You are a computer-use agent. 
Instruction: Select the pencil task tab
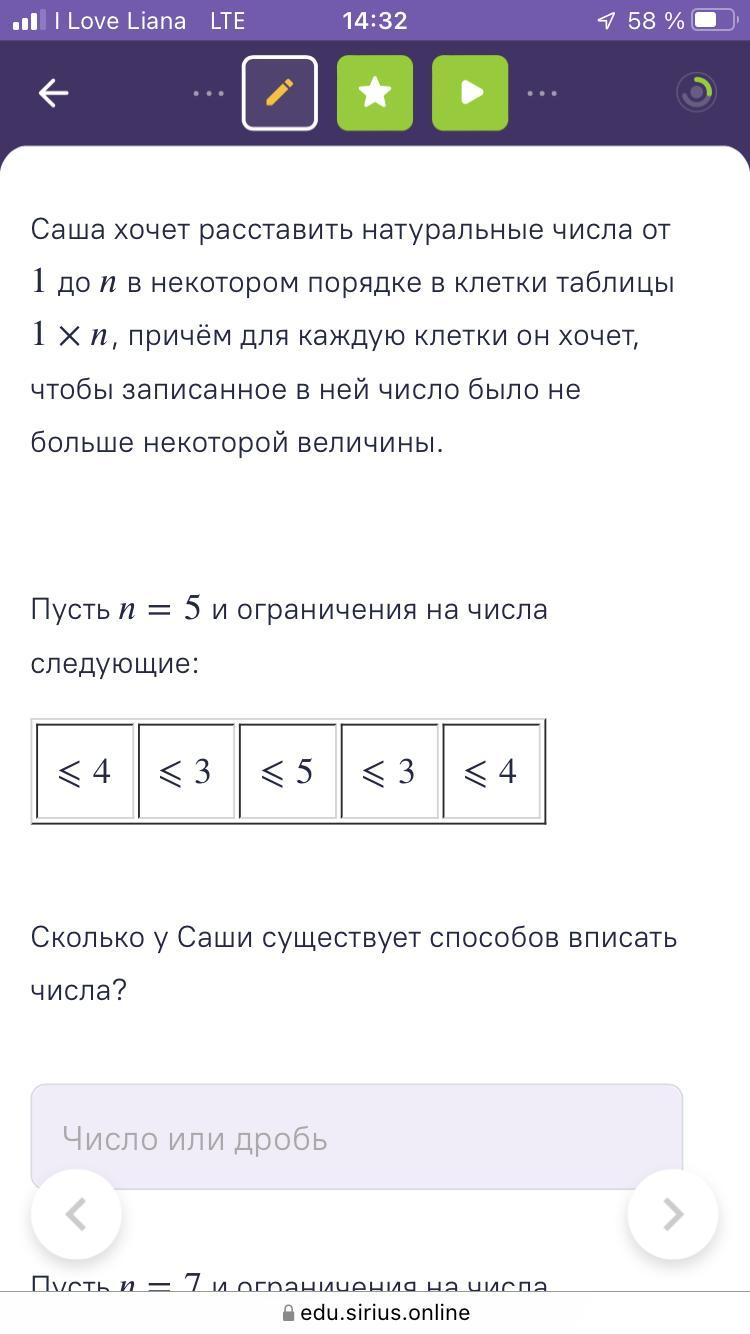(280, 93)
